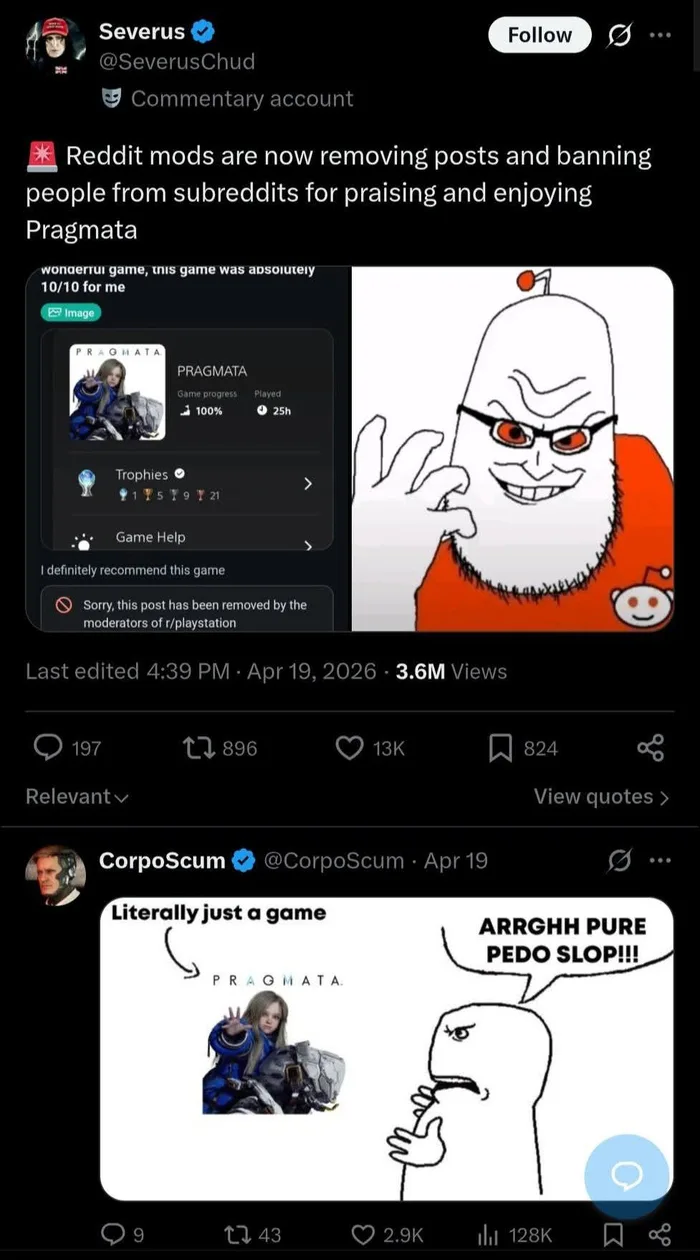Open the image attached to Severus's post
The width and height of the screenshot is (700, 1260).
349,449
